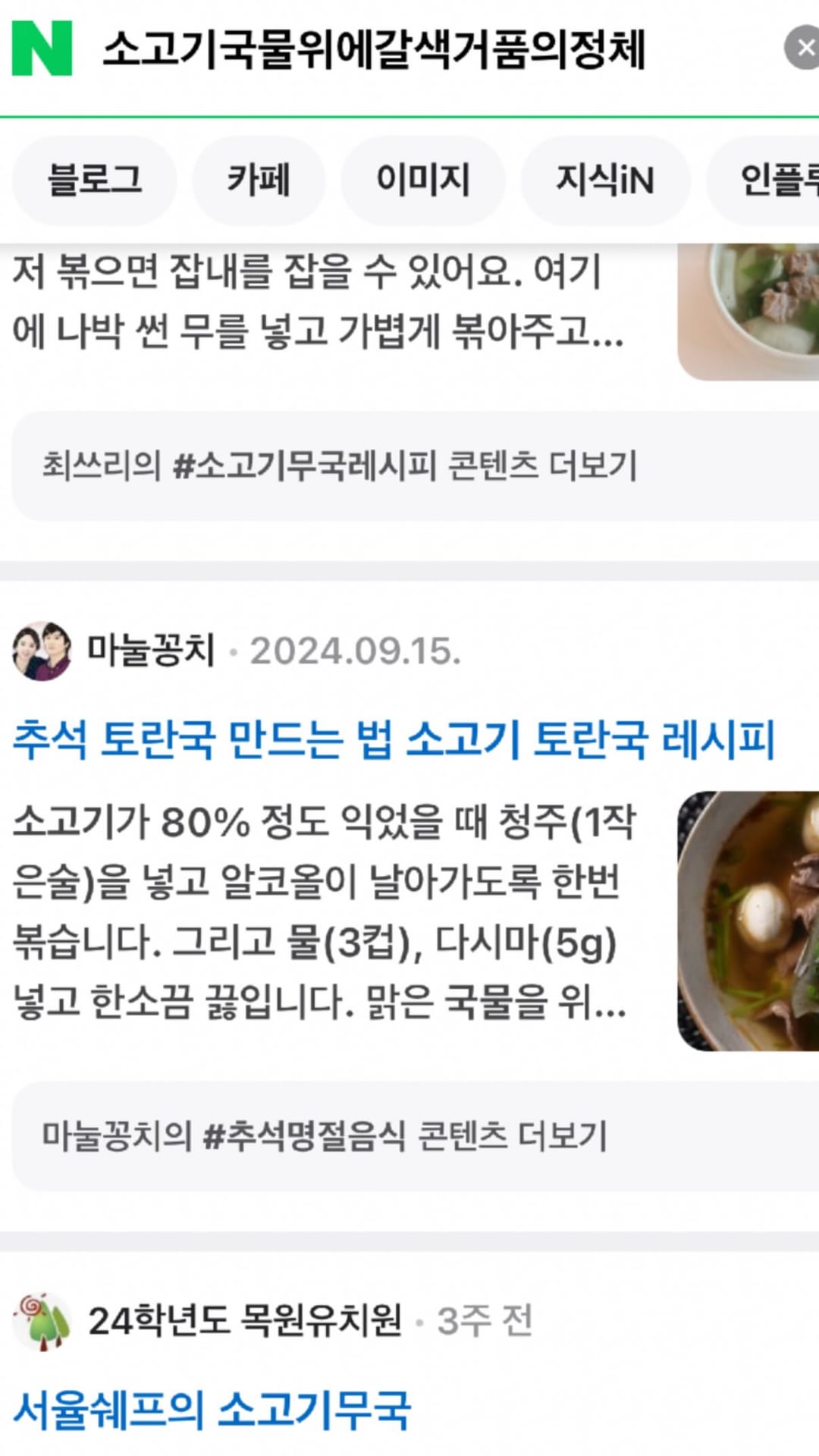Switch to the 이미지 tab
The width and height of the screenshot is (819, 1456).
[423, 180]
